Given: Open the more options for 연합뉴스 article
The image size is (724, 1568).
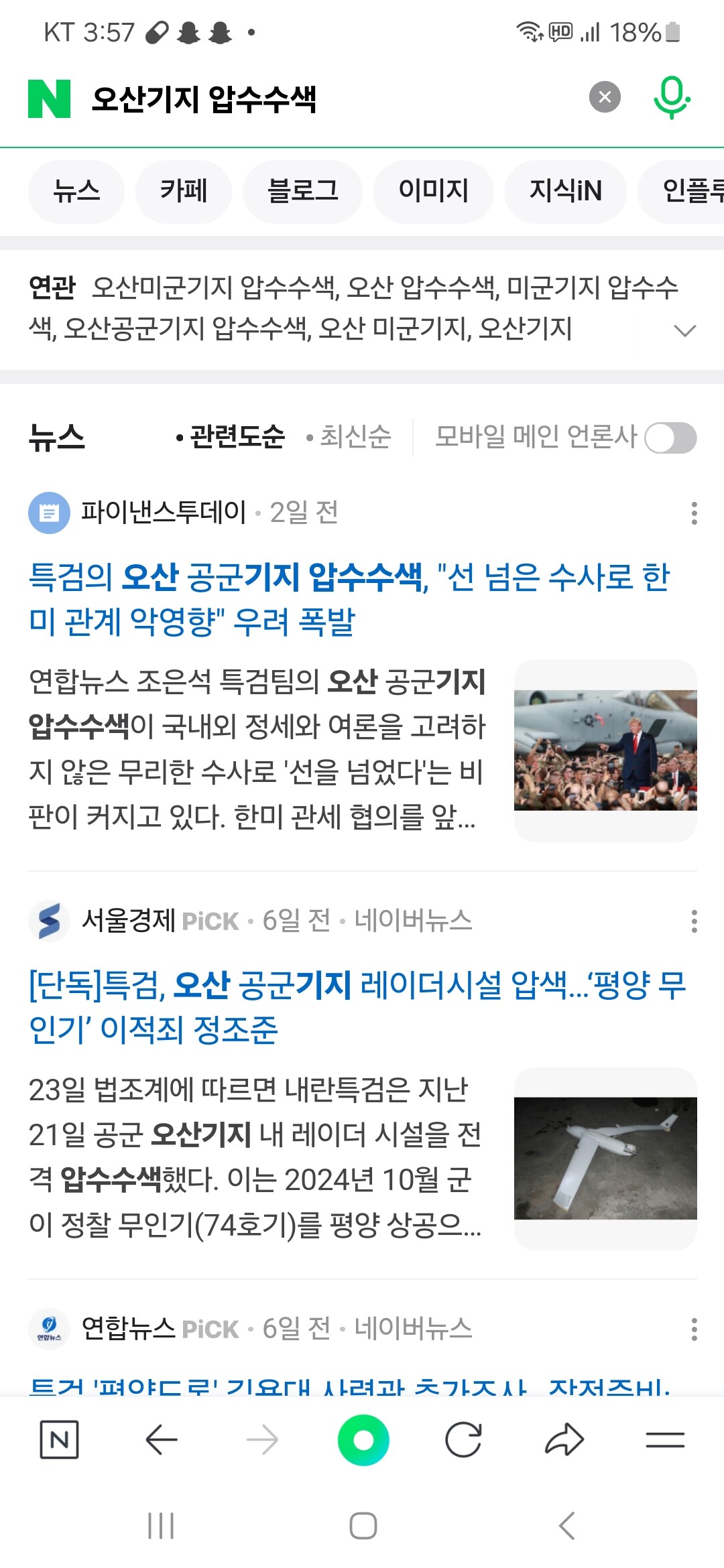Looking at the screenshot, I should [x=694, y=1329].
